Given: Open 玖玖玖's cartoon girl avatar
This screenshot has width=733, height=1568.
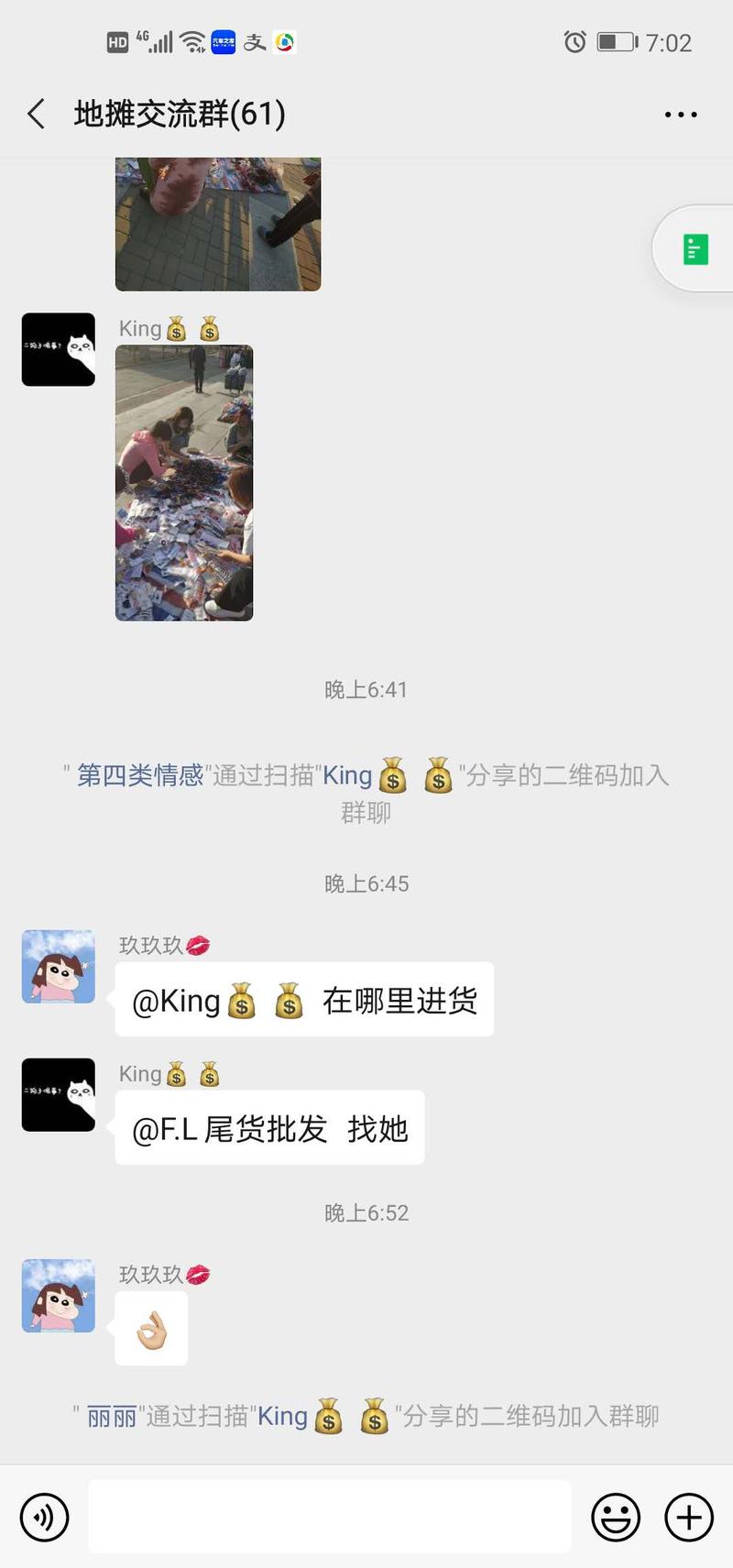Looking at the screenshot, I should [x=58, y=966].
